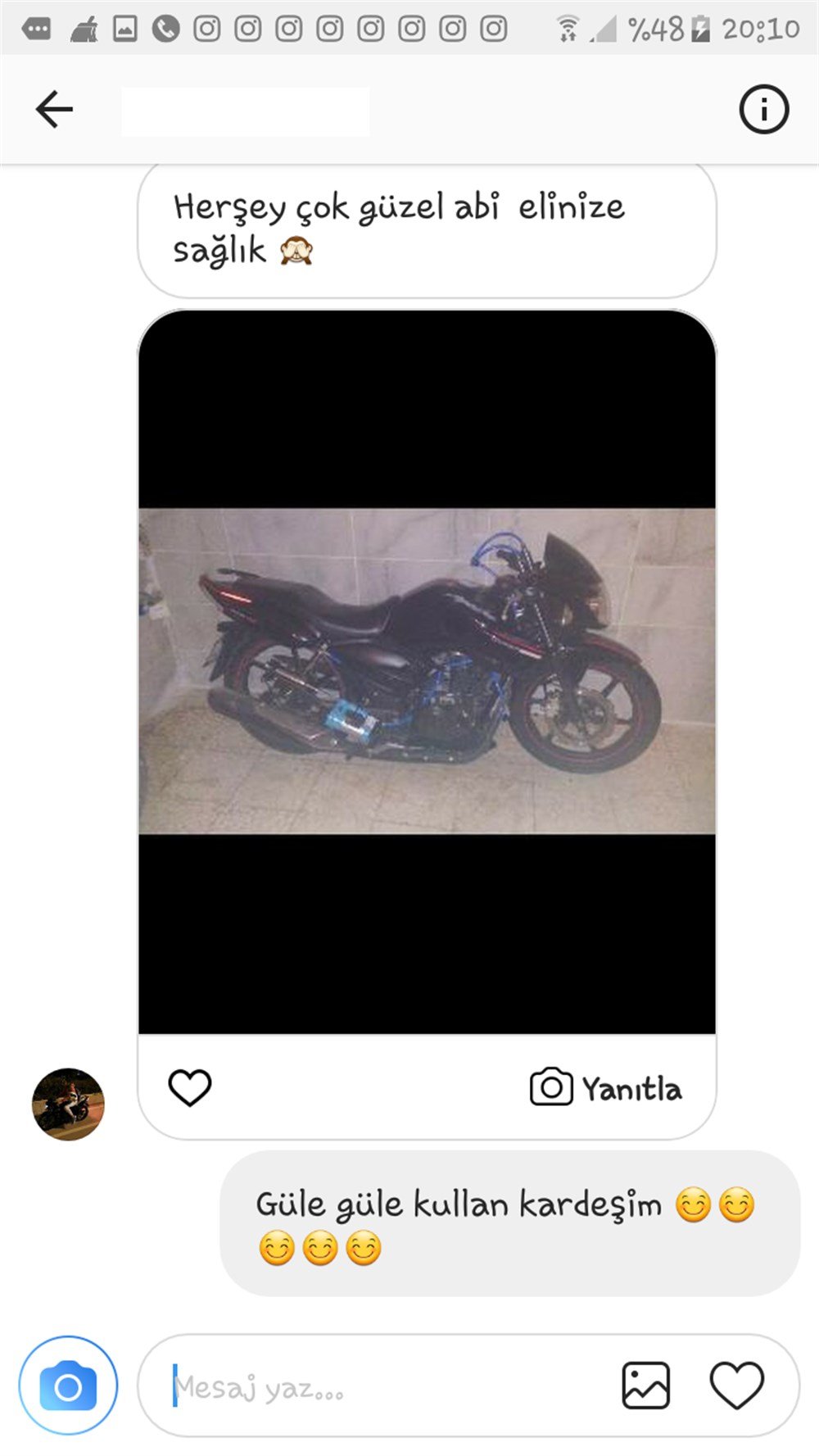Send a heart in the chat
Viewport: 819px width, 1456px height.
tap(736, 1386)
